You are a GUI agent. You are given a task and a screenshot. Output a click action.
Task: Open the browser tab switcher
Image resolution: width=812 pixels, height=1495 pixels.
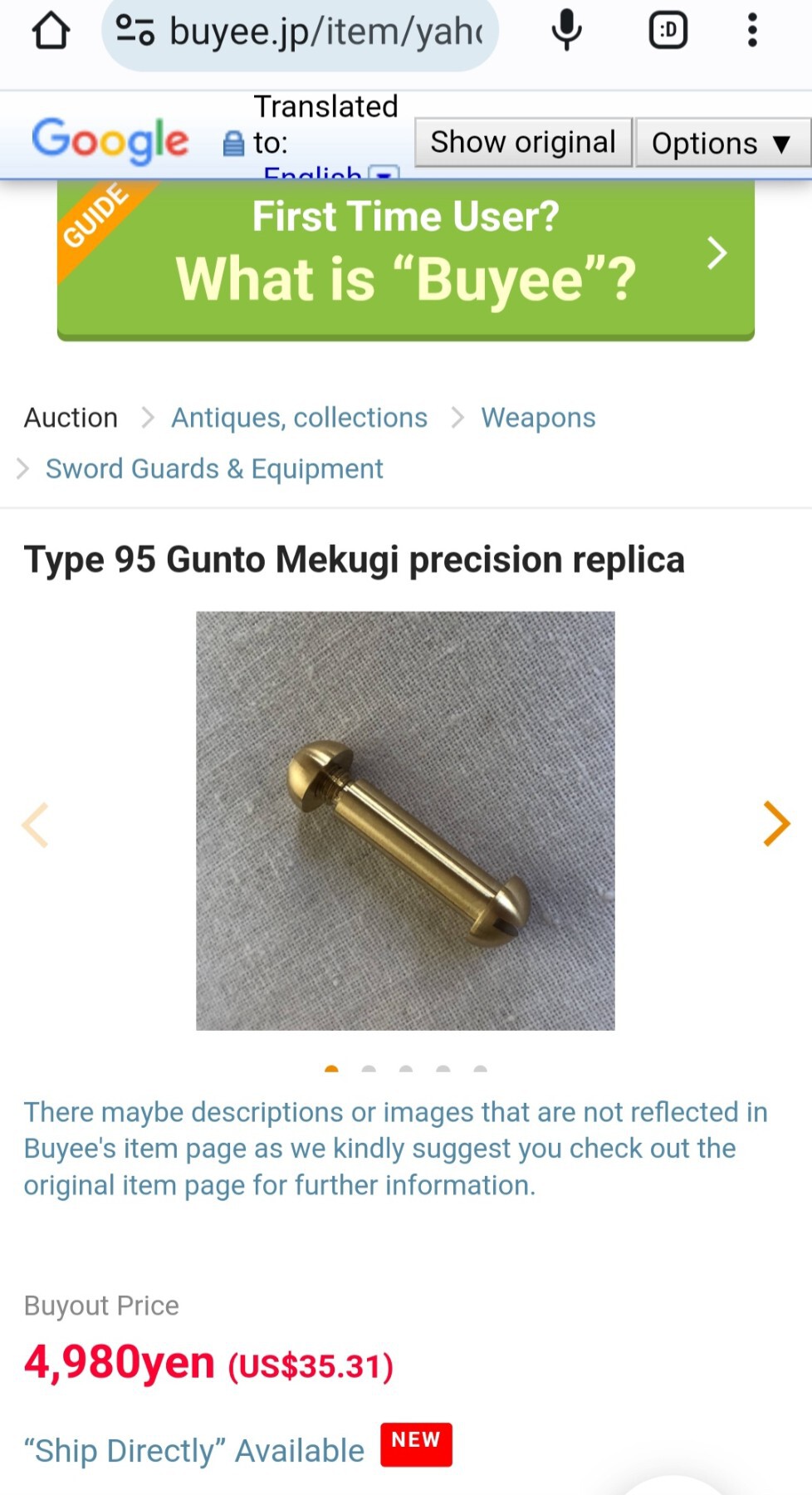668,32
